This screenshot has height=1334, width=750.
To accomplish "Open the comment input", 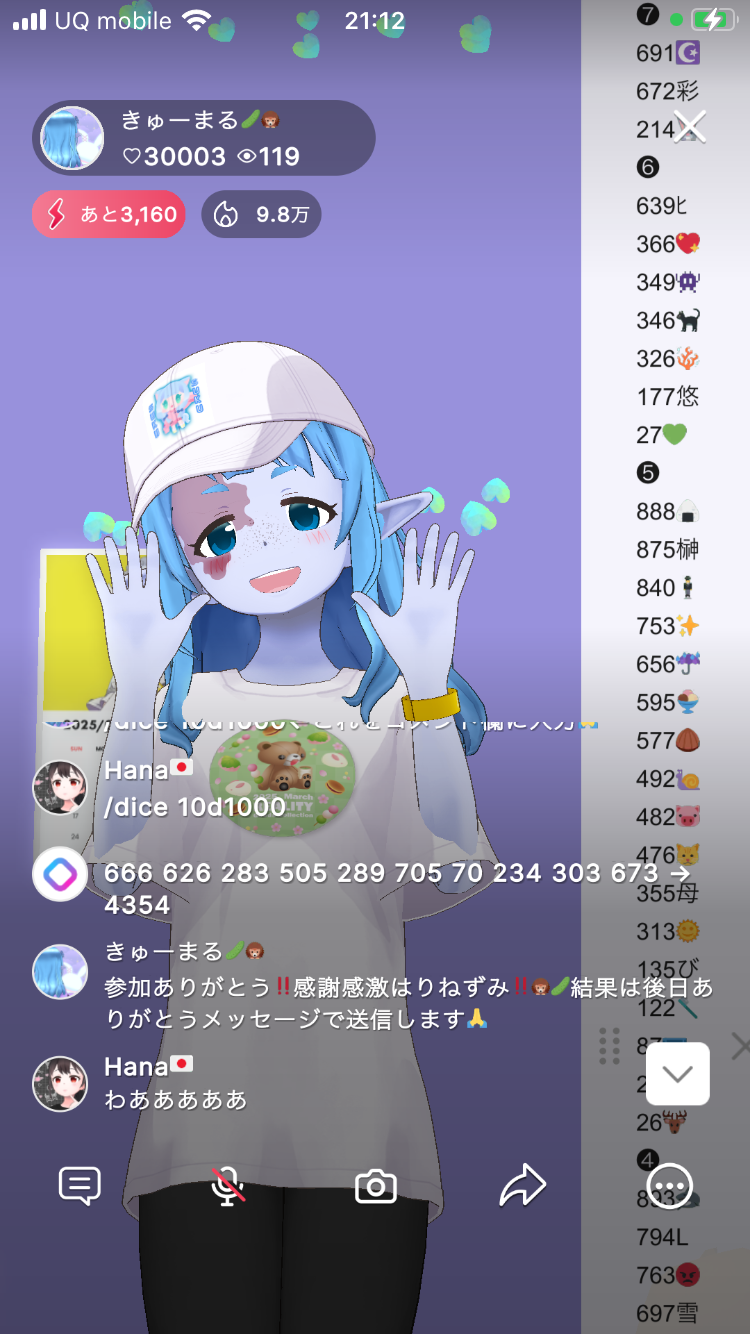I will 80,1187.
